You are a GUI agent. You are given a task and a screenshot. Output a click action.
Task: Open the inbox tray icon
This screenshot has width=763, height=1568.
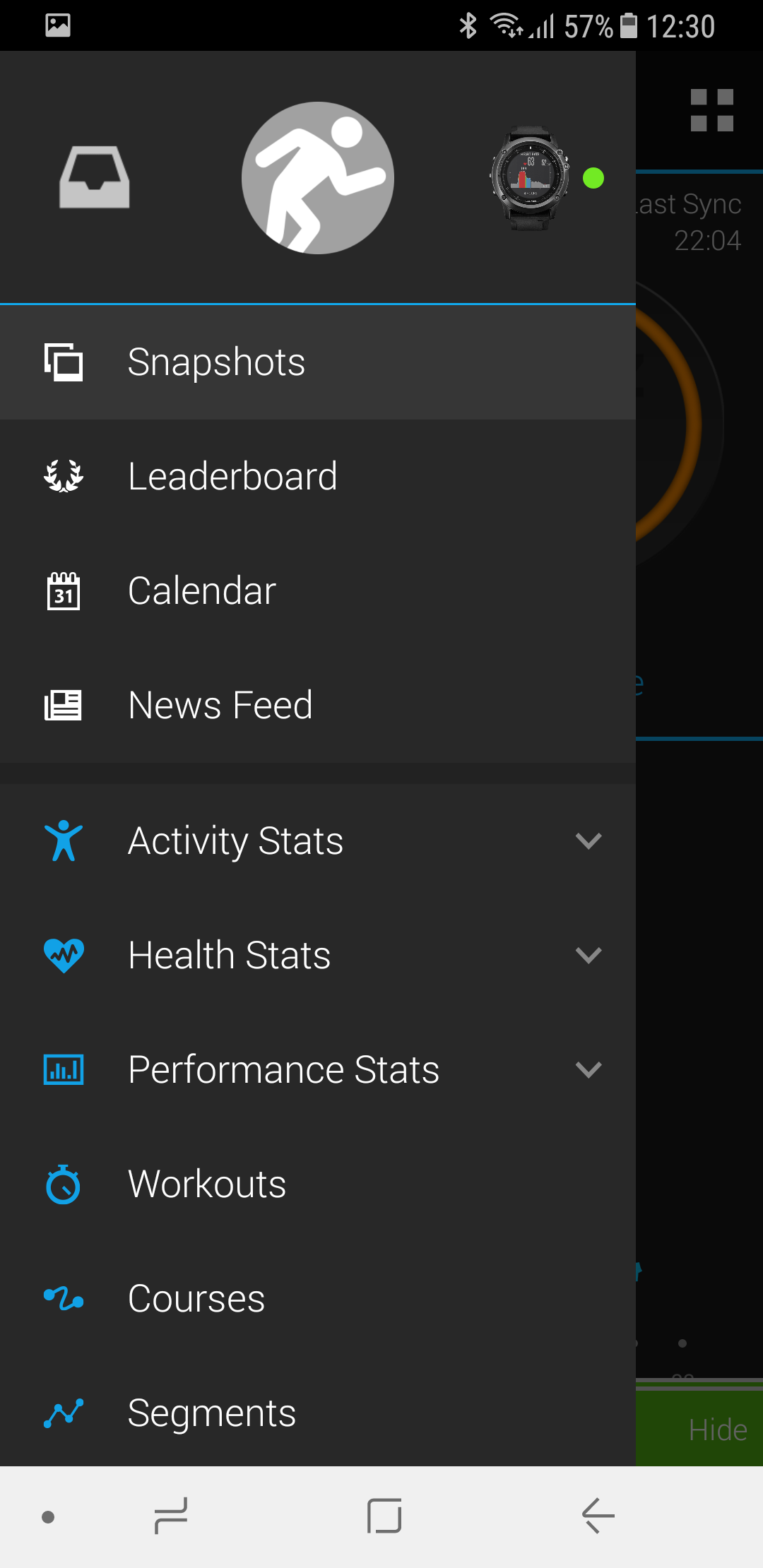click(x=94, y=177)
